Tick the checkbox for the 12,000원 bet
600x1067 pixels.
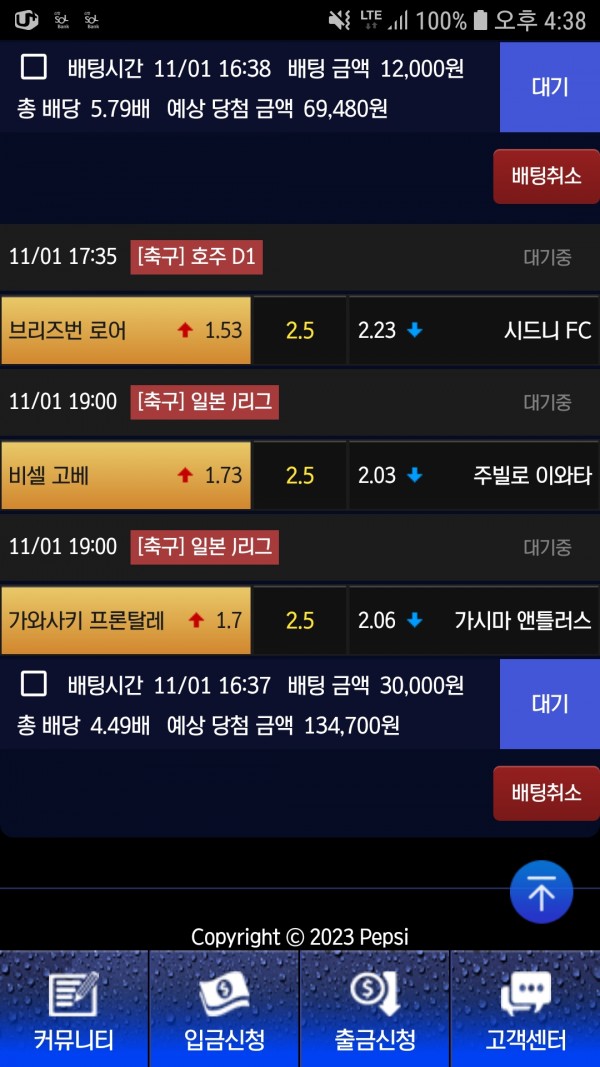point(34,67)
